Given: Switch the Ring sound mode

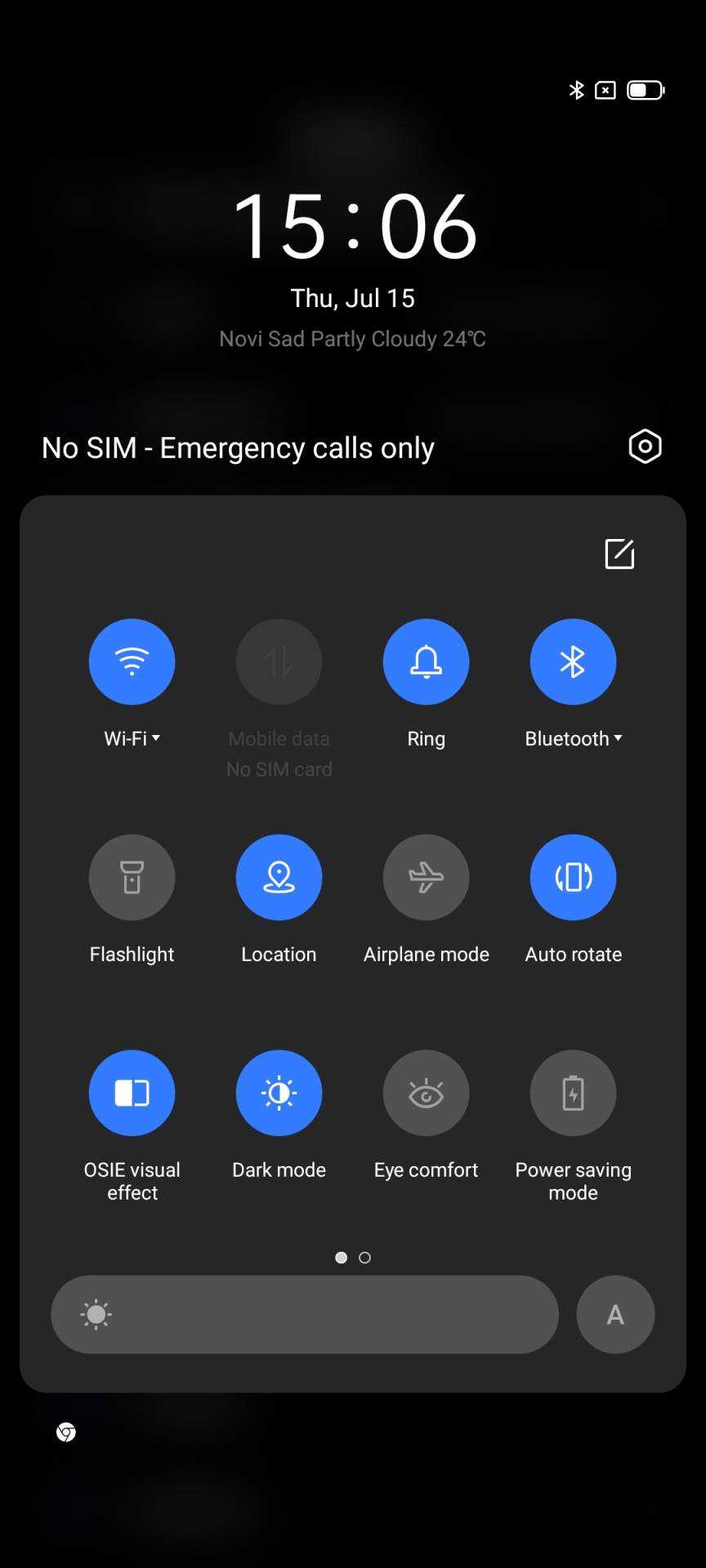Looking at the screenshot, I should click(426, 661).
